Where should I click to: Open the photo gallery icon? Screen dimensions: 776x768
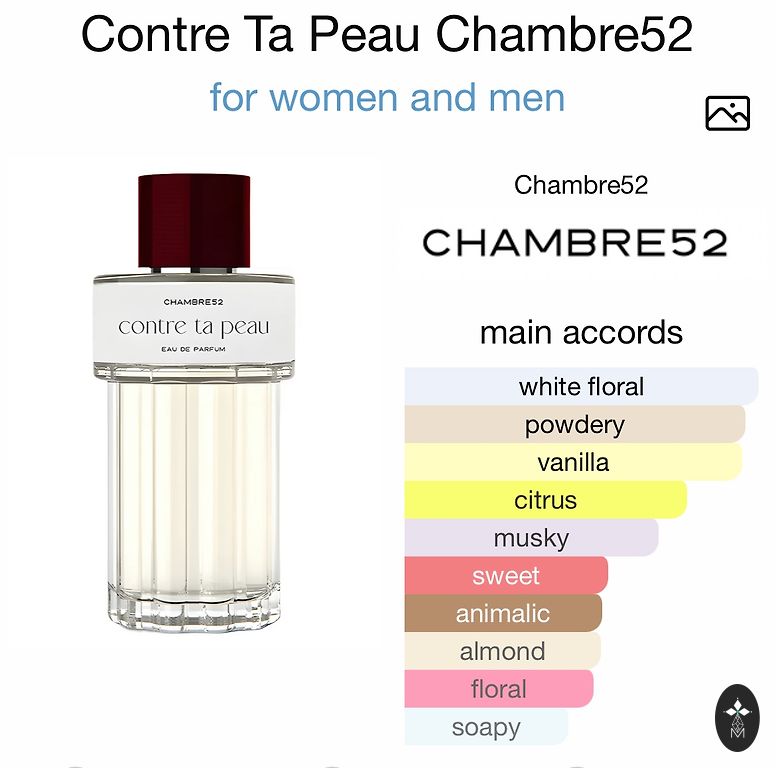[727, 114]
